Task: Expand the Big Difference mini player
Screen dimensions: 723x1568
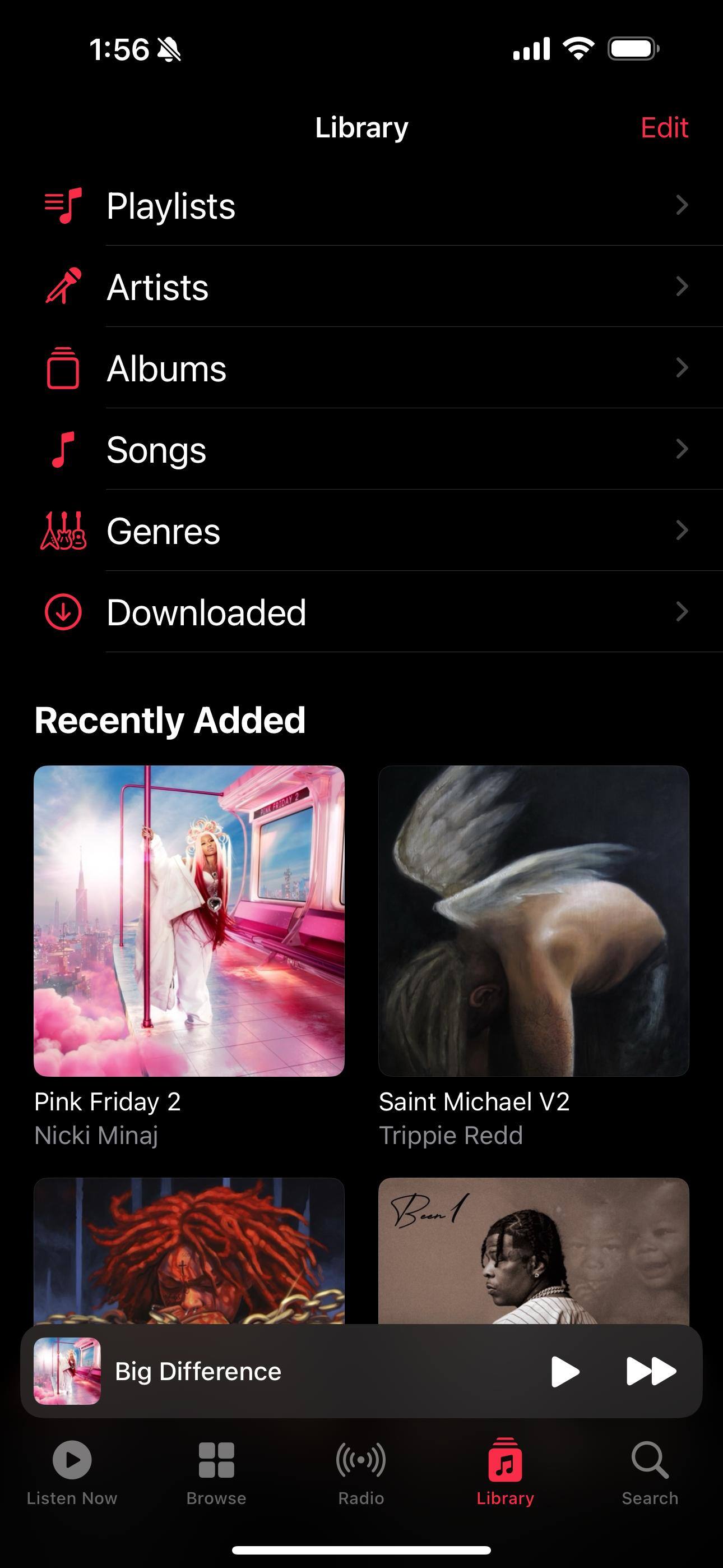Action: pyautogui.click(x=304, y=1371)
